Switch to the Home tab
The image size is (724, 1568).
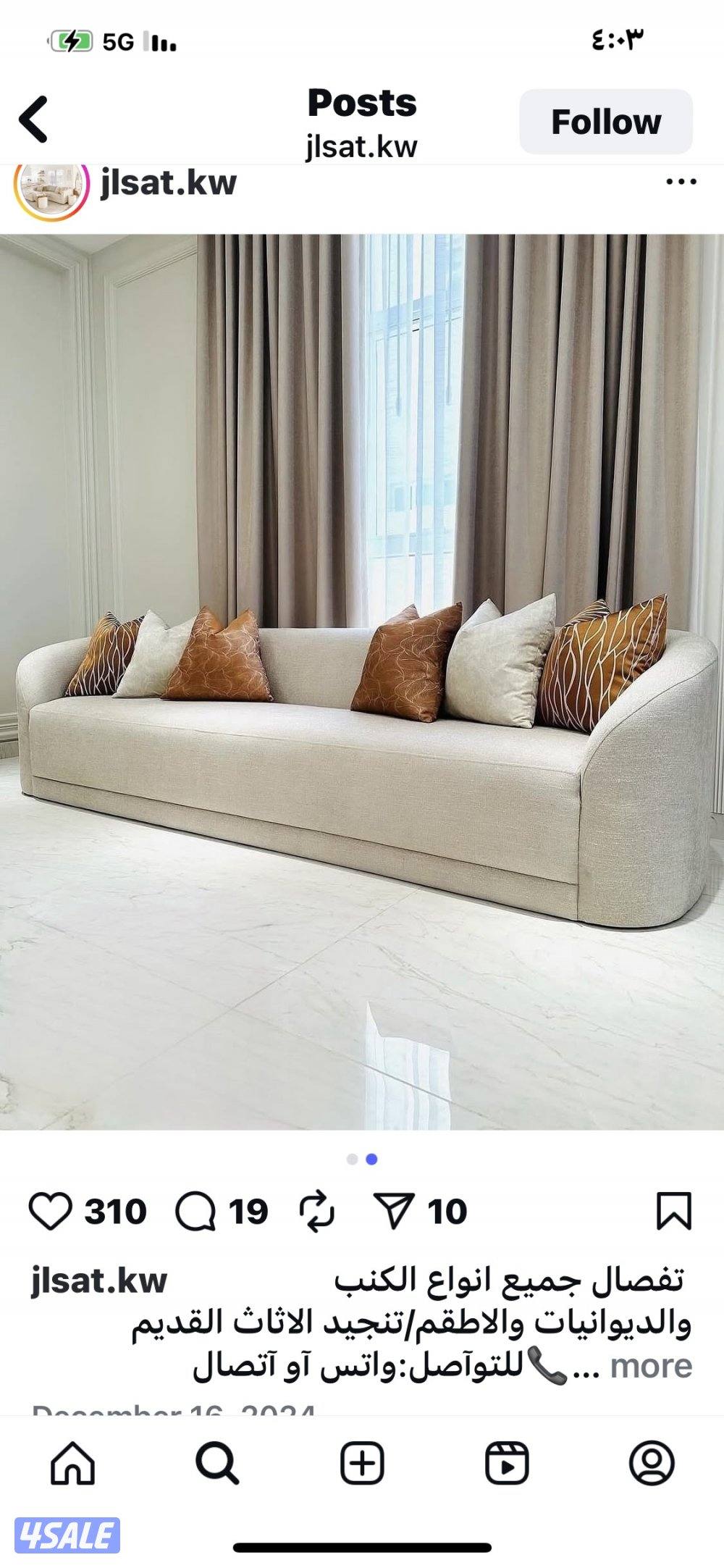pos(72,1463)
